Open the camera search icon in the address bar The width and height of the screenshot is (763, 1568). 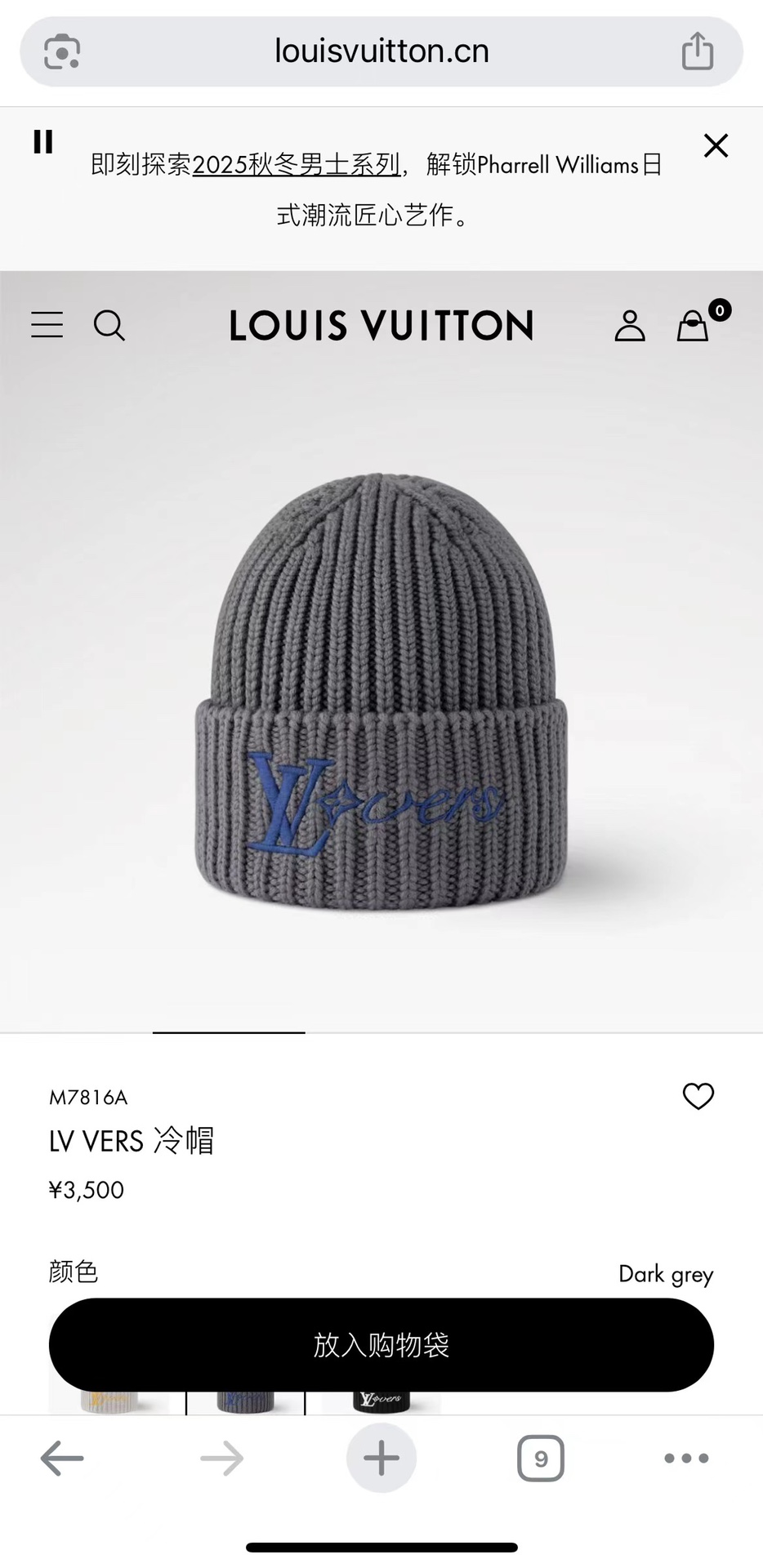[62, 52]
